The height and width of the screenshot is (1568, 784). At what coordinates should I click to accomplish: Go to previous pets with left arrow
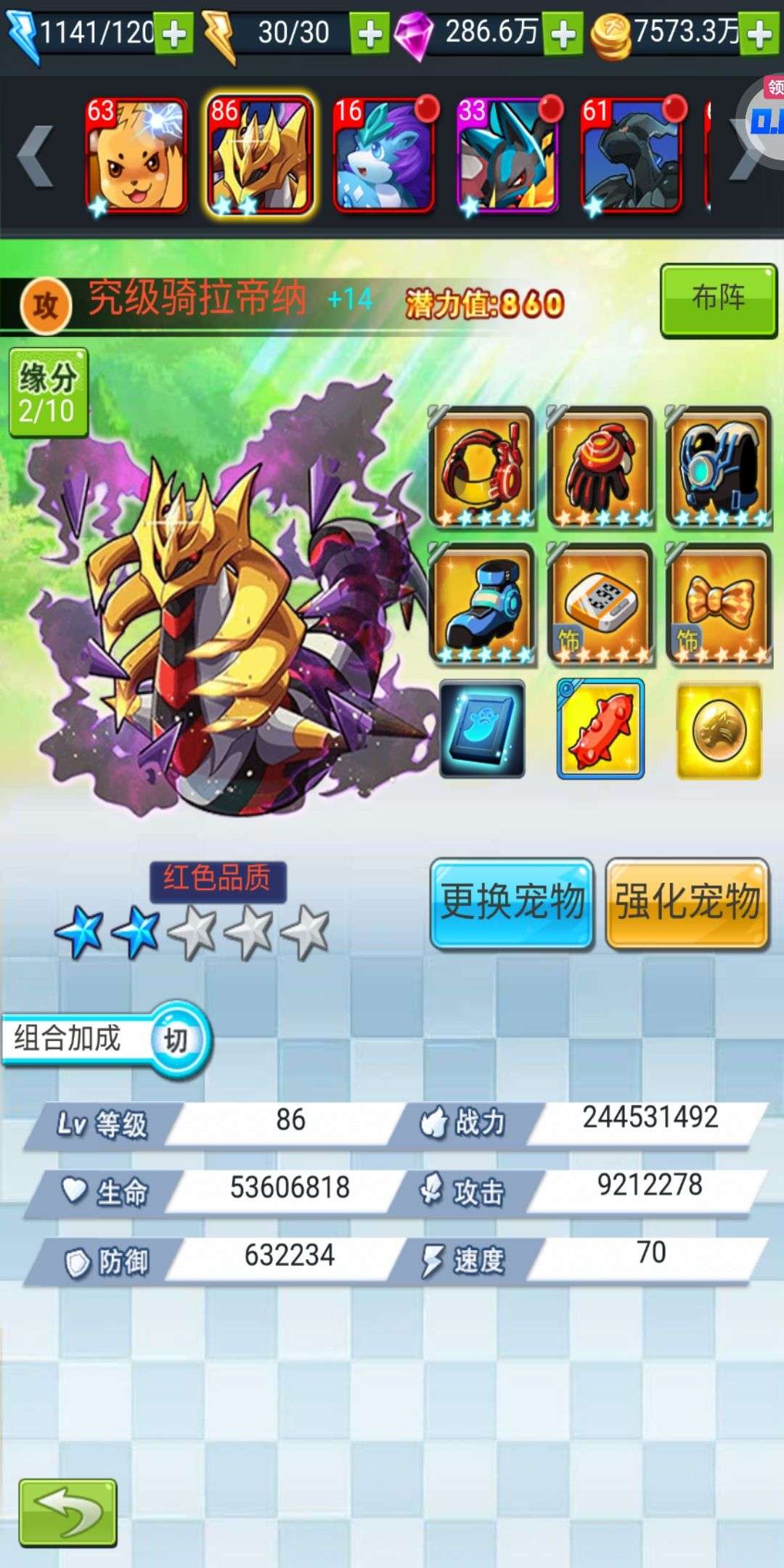pyautogui.click(x=35, y=156)
